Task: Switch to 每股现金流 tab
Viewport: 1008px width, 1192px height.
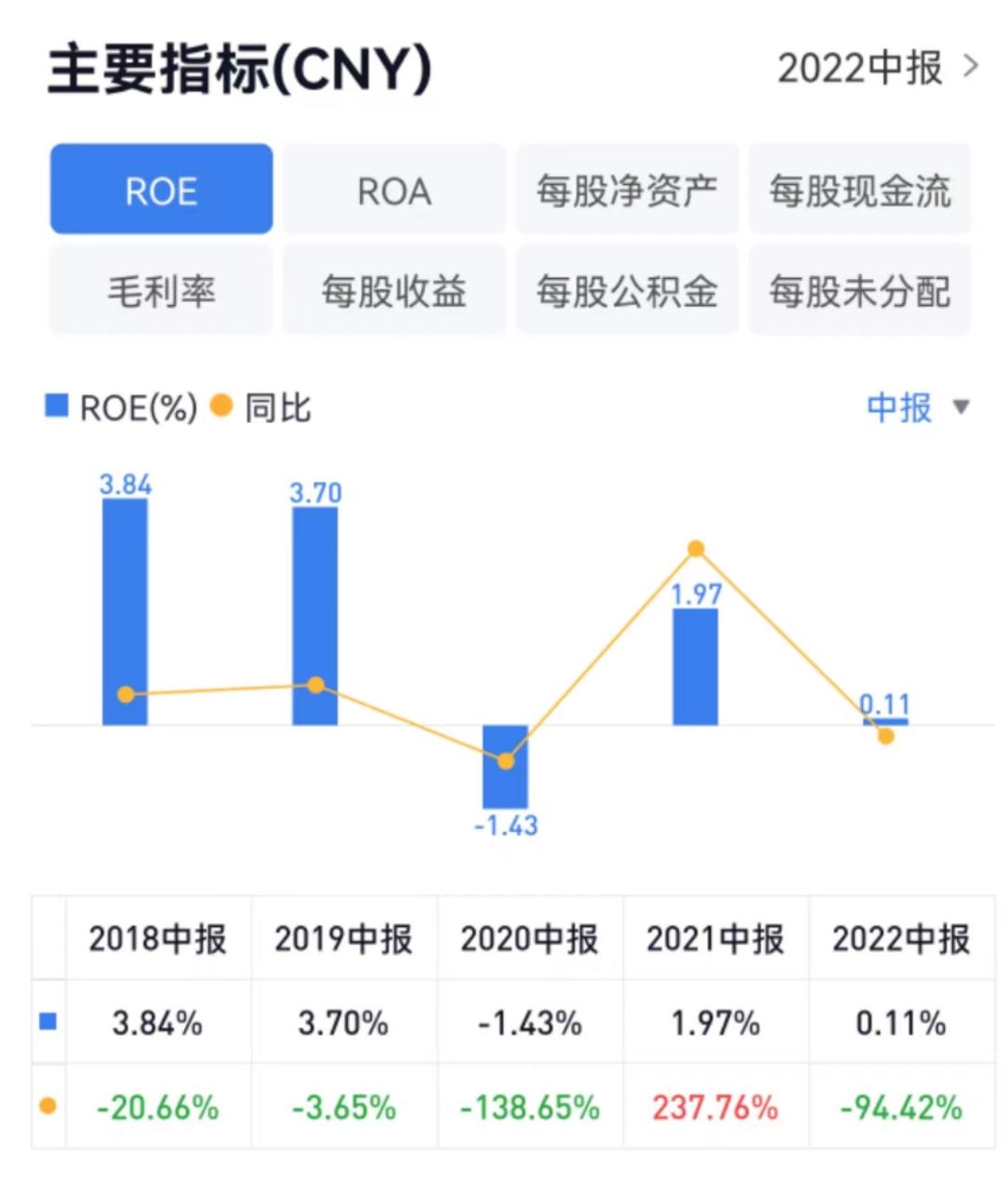Action: [859, 191]
